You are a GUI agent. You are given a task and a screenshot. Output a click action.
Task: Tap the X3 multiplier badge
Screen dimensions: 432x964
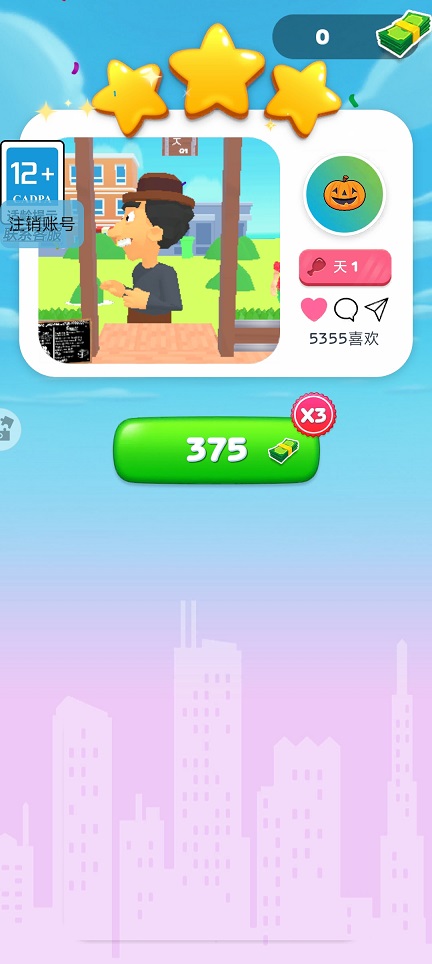coord(313,416)
